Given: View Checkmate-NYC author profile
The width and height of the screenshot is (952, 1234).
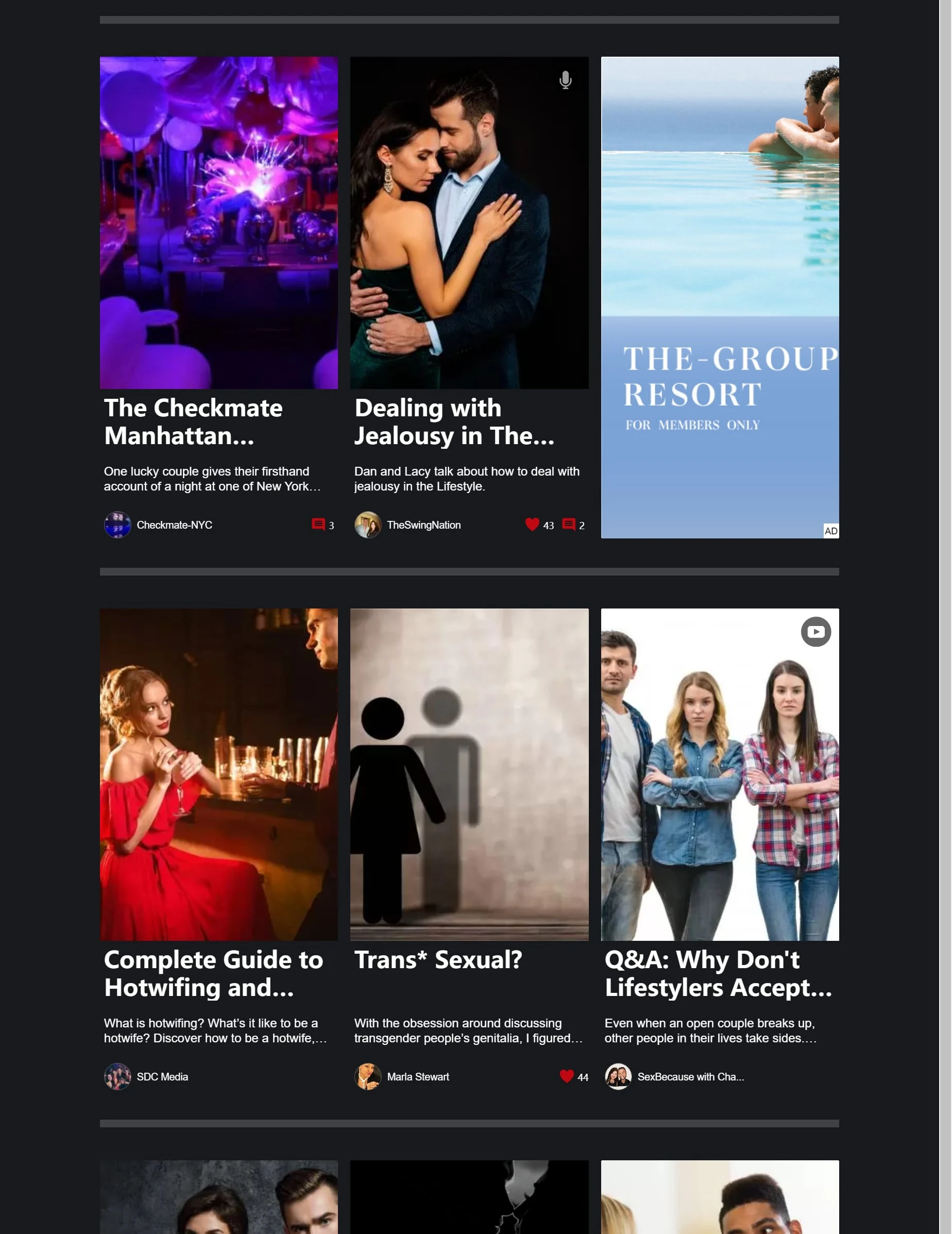Looking at the screenshot, I should [174, 525].
